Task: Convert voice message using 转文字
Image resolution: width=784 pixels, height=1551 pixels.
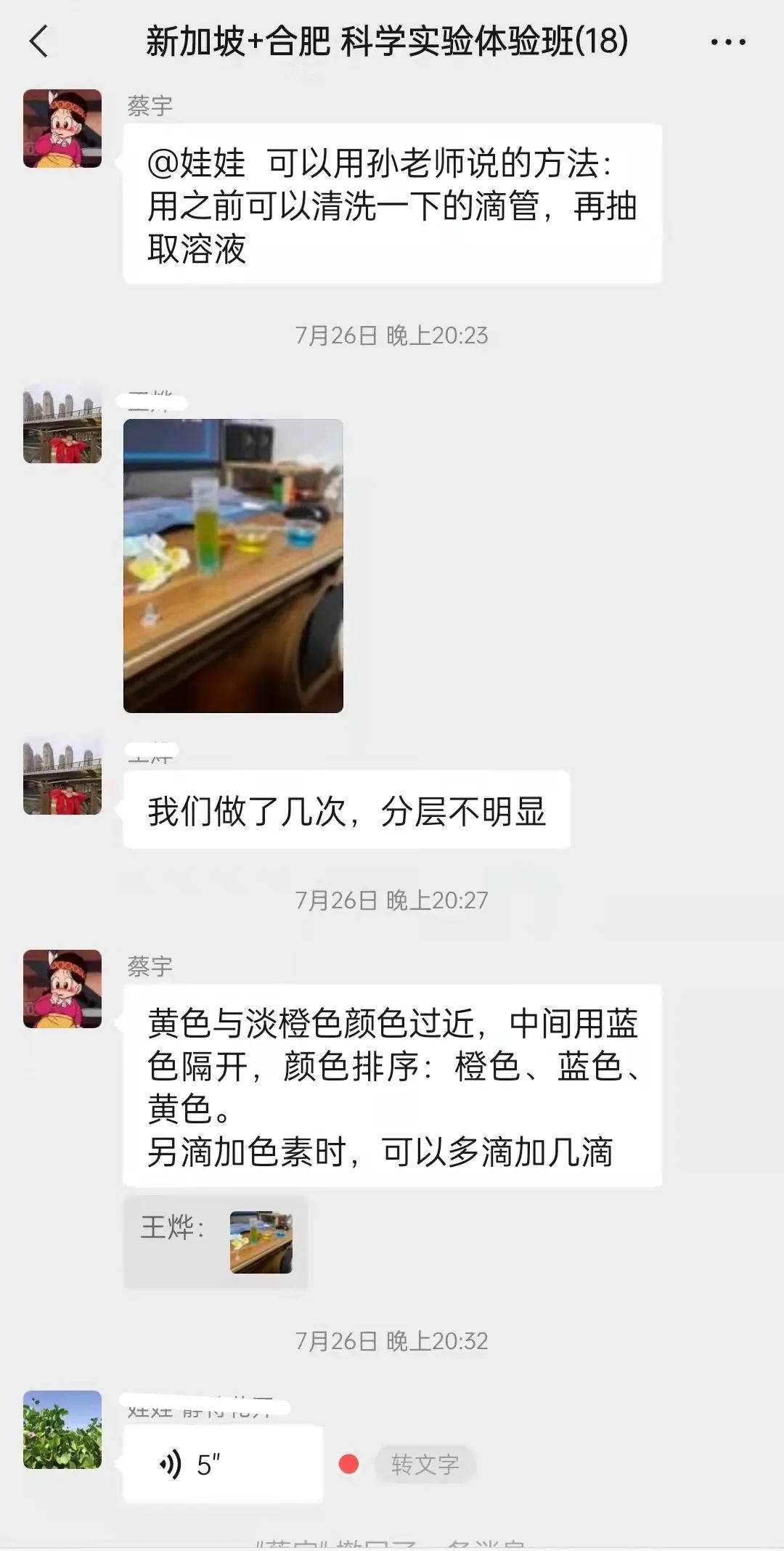Action: [425, 1464]
